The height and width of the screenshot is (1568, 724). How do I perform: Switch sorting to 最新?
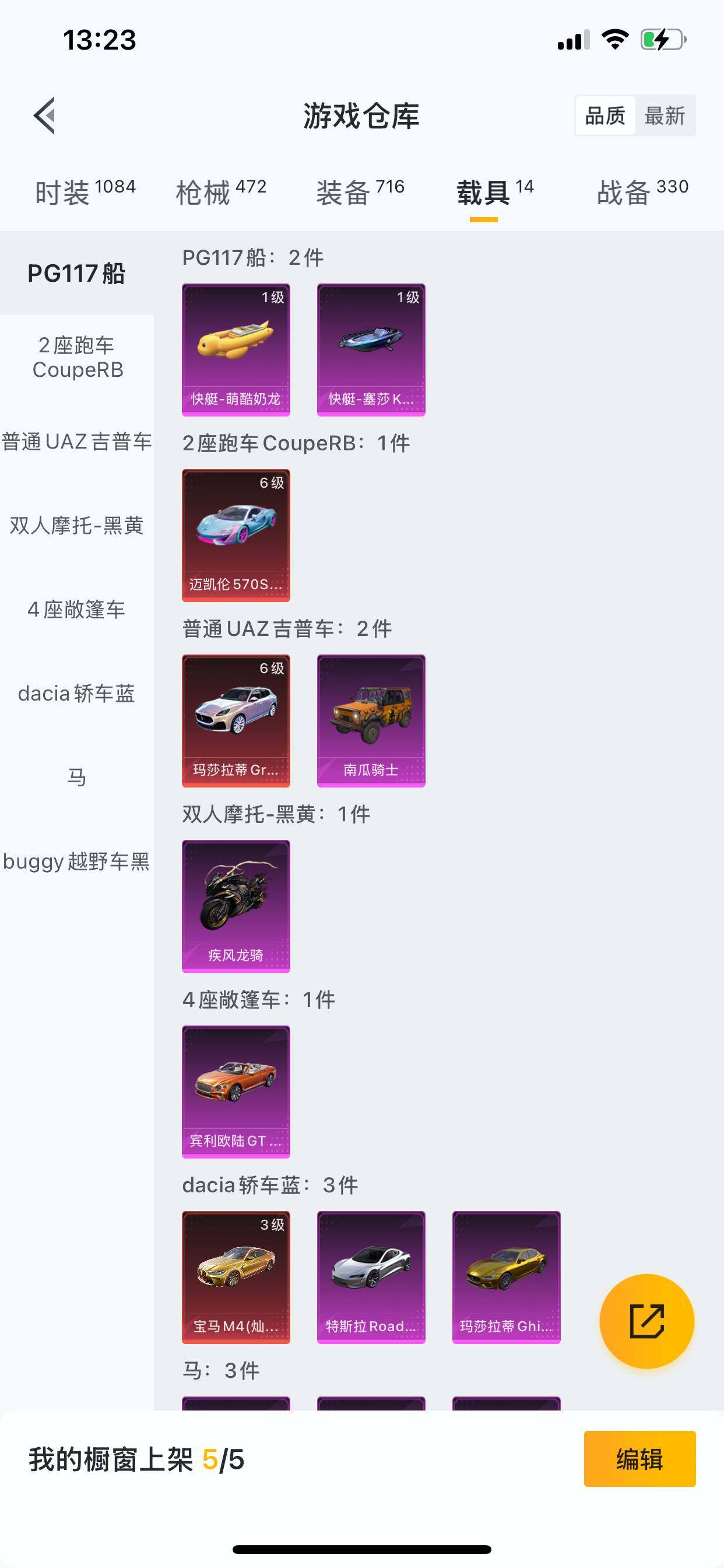pyautogui.click(x=667, y=116)
